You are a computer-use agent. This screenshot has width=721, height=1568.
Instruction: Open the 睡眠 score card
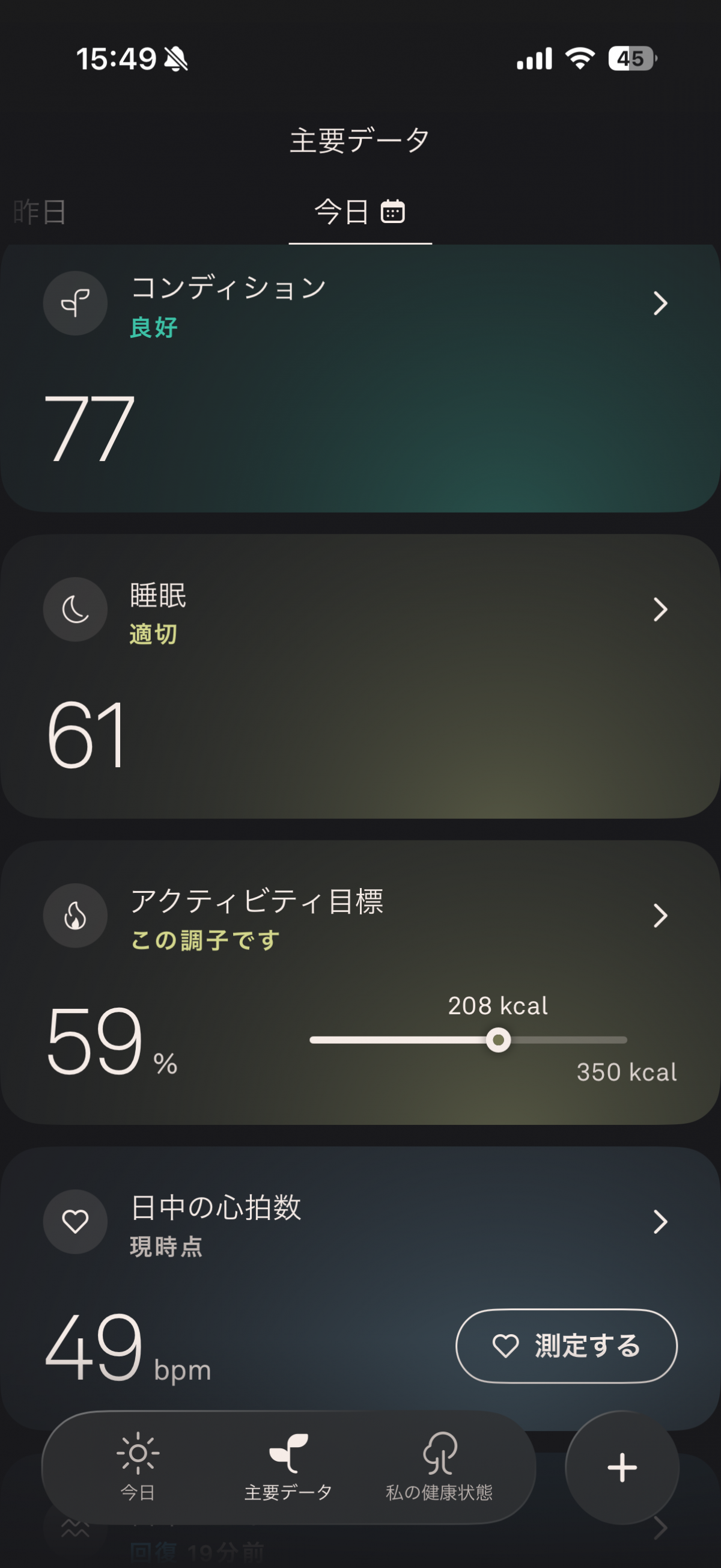pos(360,676)
